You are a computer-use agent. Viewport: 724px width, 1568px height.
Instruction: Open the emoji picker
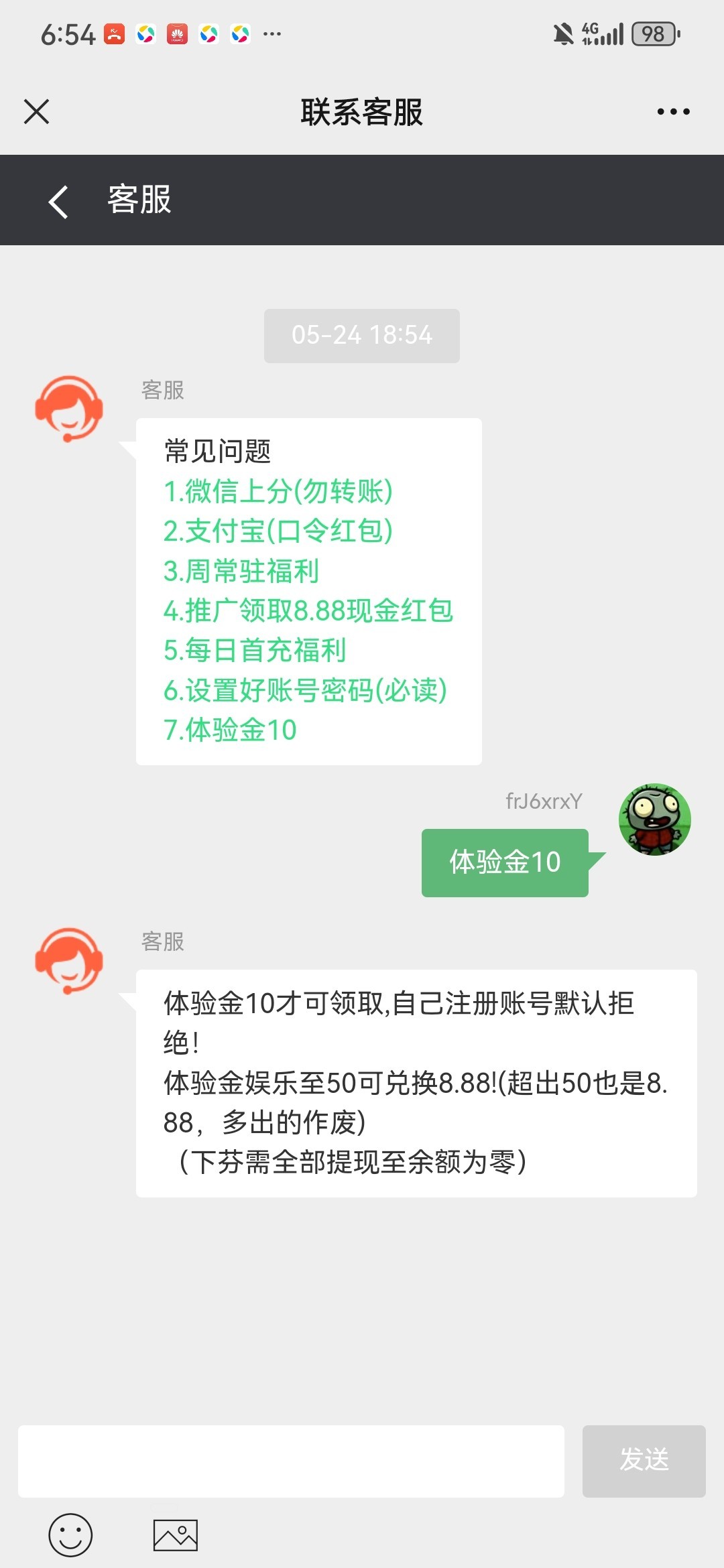point(70,1534)
